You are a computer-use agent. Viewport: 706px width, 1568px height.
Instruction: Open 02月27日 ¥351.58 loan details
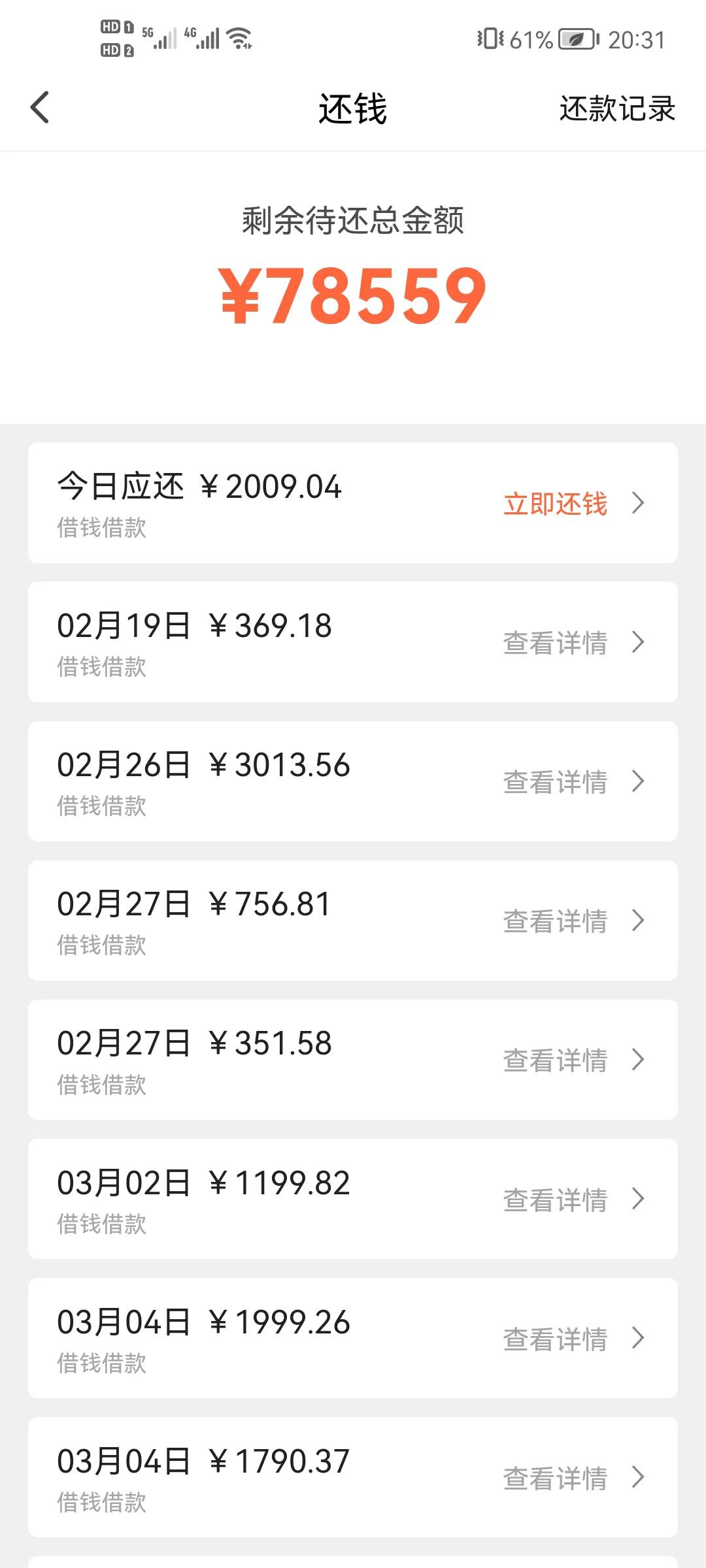coord(556,1060)
